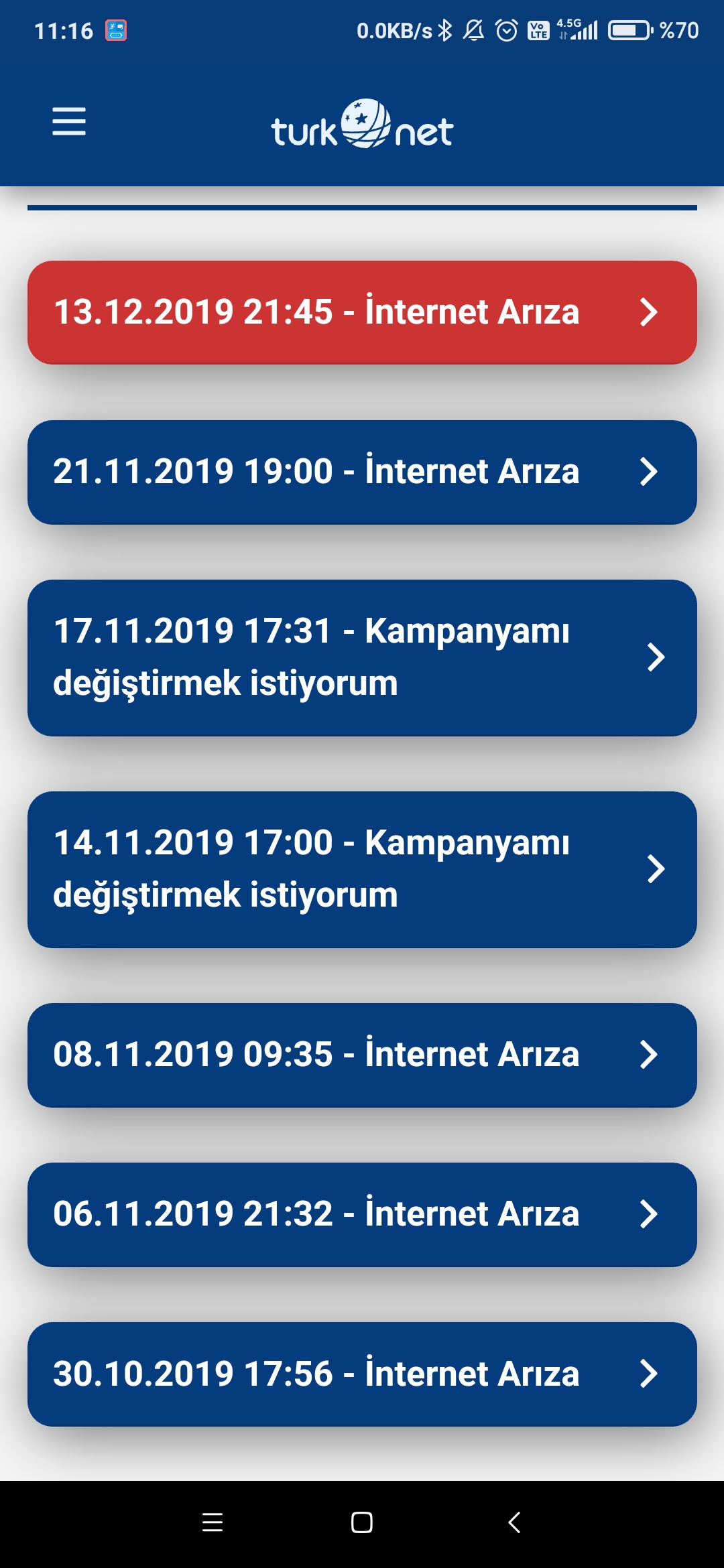
Task: Open the 21.11.2019 19:00 İnternet Arıza ticket
Action: (x=362, y=472)
